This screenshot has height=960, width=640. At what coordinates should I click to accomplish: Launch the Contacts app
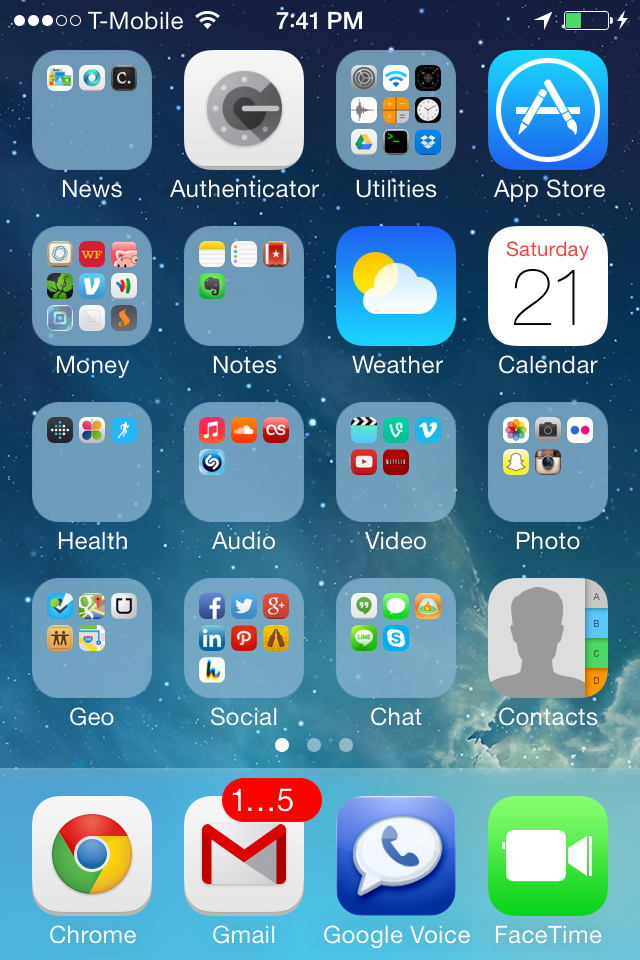(x=548, y=638)
